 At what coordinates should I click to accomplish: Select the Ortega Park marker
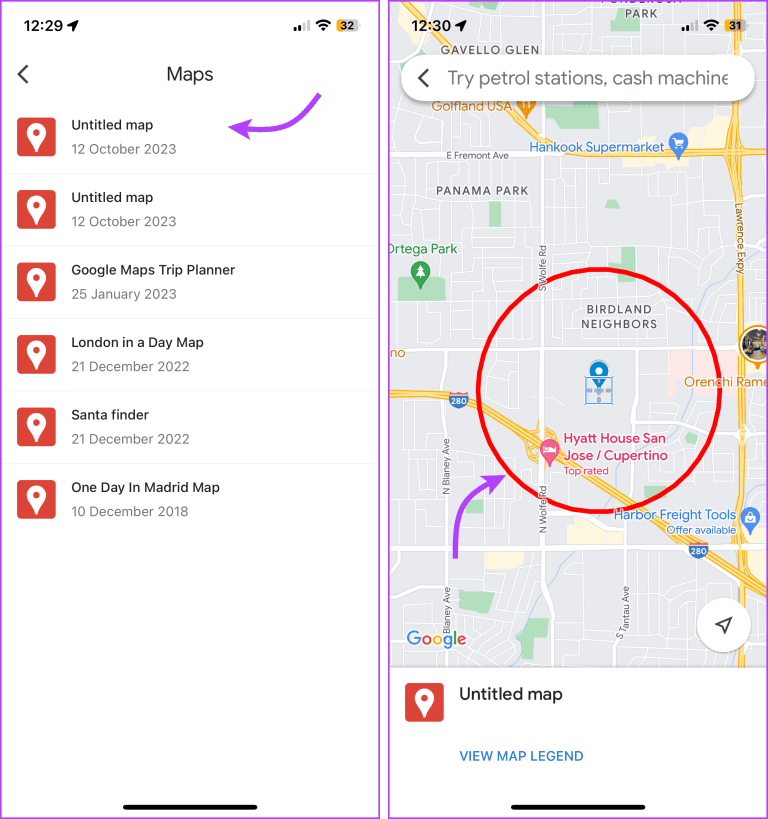[420, 275]
